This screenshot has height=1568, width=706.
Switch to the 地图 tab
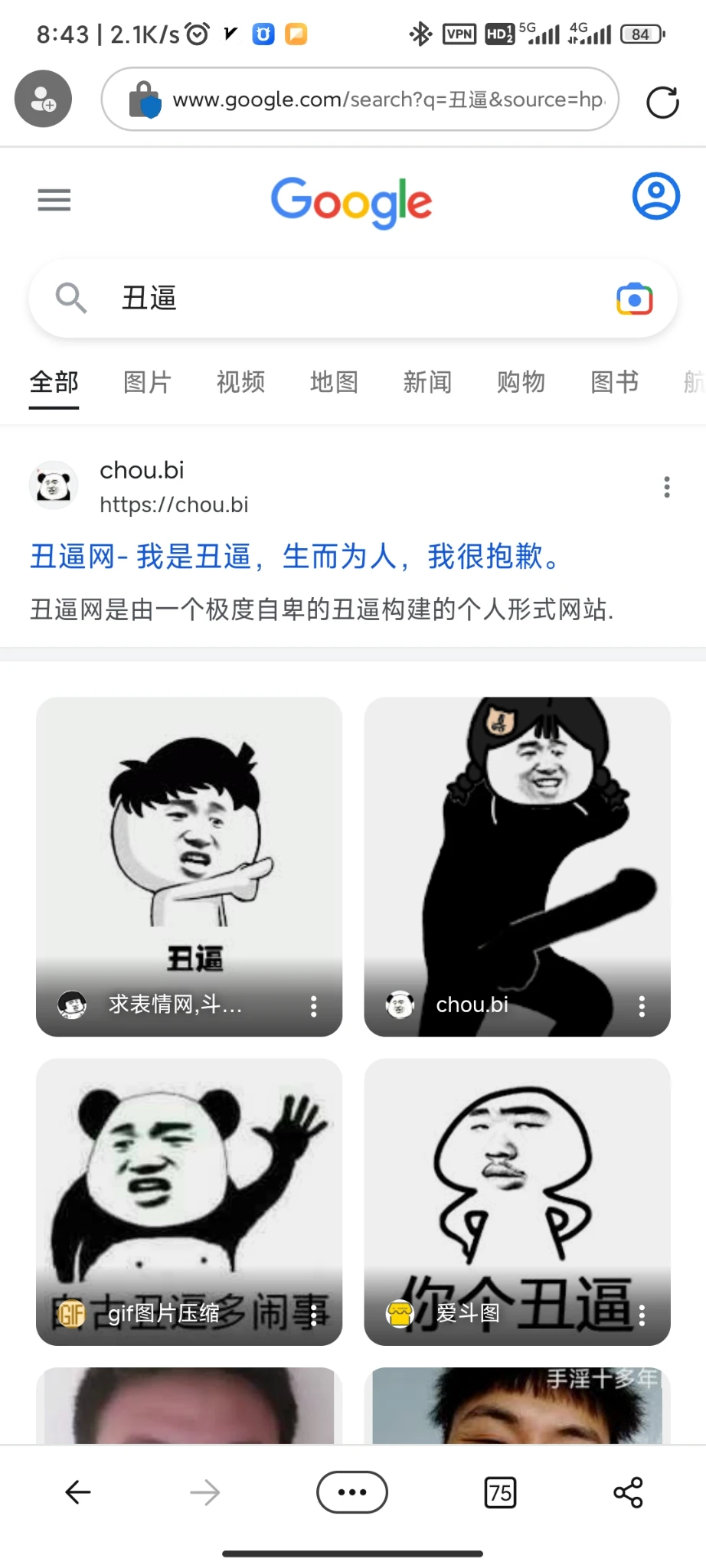pos(334,382)
